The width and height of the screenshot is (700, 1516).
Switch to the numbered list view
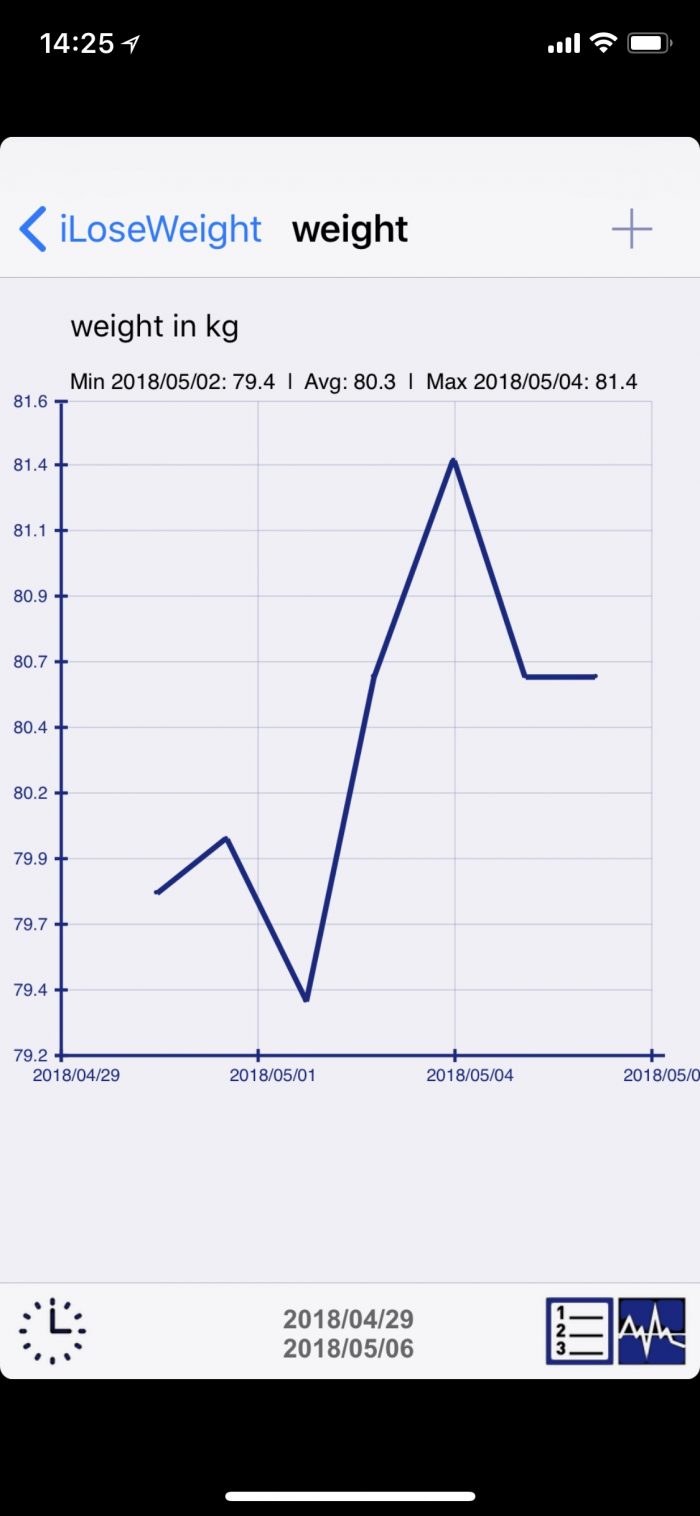coord(579,1331)
